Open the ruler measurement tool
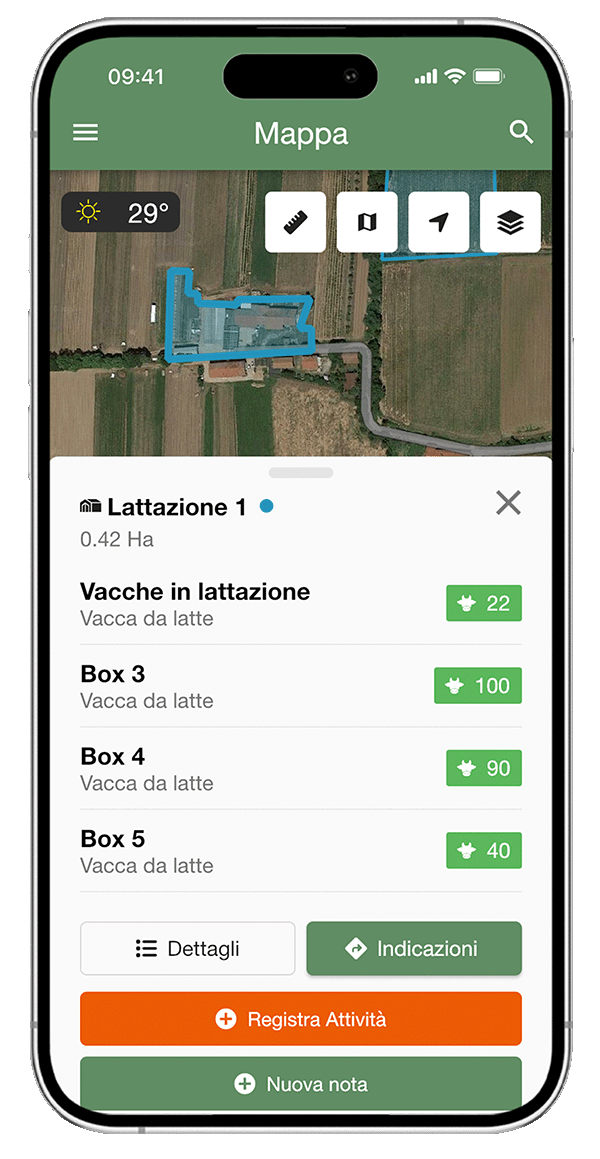Viewport: 600px width, 1159px height. pos(295,222)
